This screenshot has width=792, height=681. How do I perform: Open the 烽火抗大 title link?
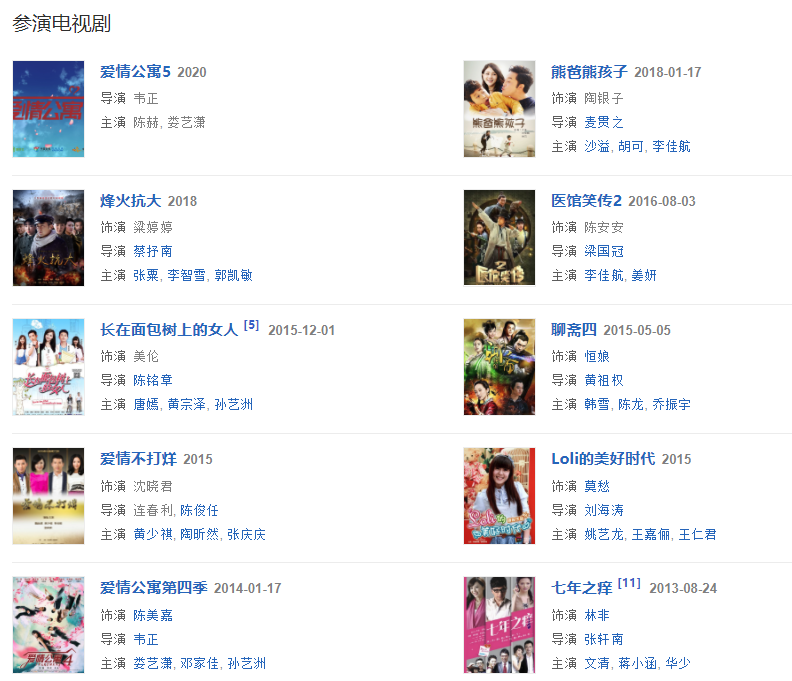pyautogui.click(x=130, y=201)
